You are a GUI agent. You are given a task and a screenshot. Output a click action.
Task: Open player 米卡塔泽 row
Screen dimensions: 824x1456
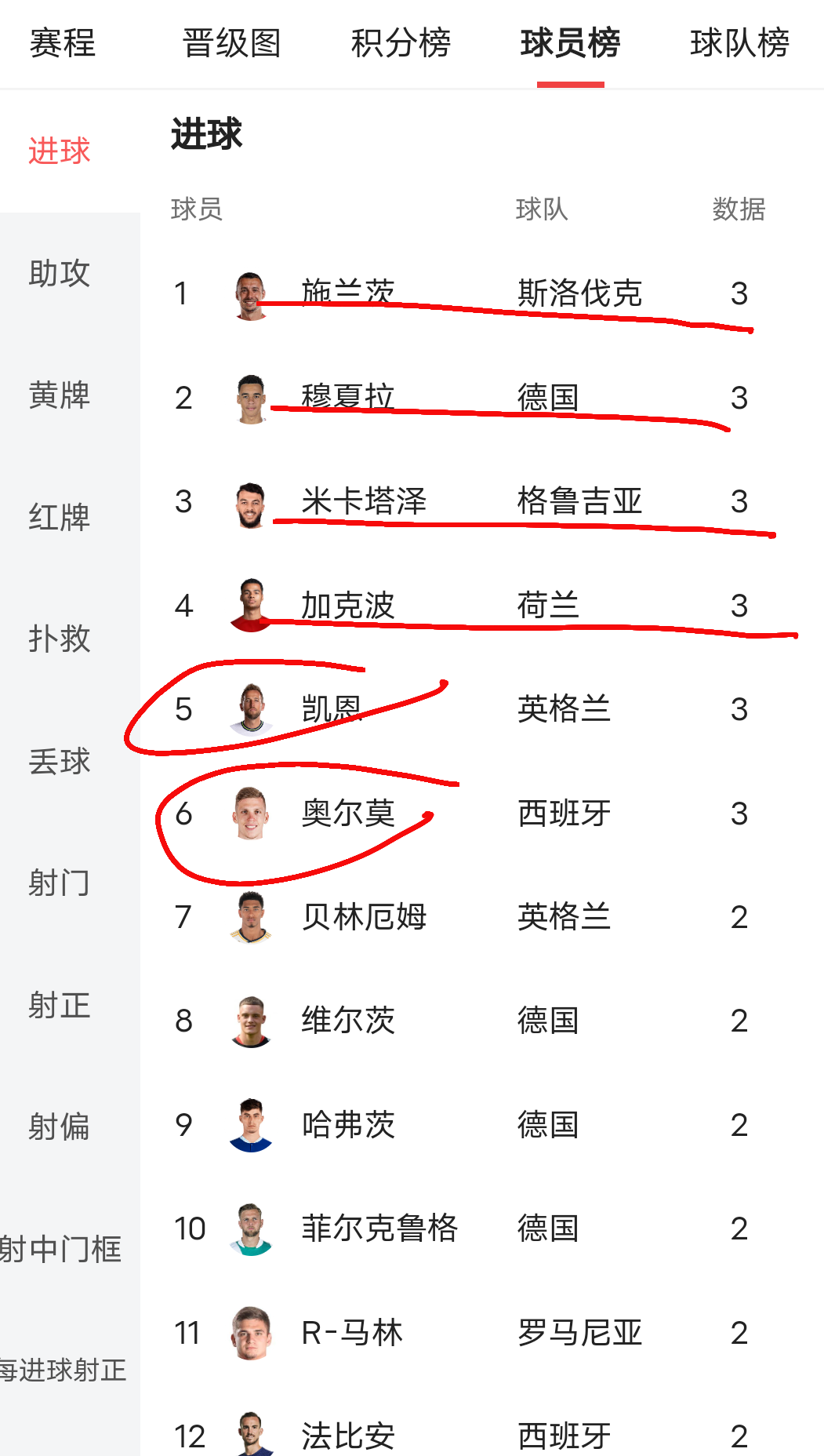coord(363,501)
